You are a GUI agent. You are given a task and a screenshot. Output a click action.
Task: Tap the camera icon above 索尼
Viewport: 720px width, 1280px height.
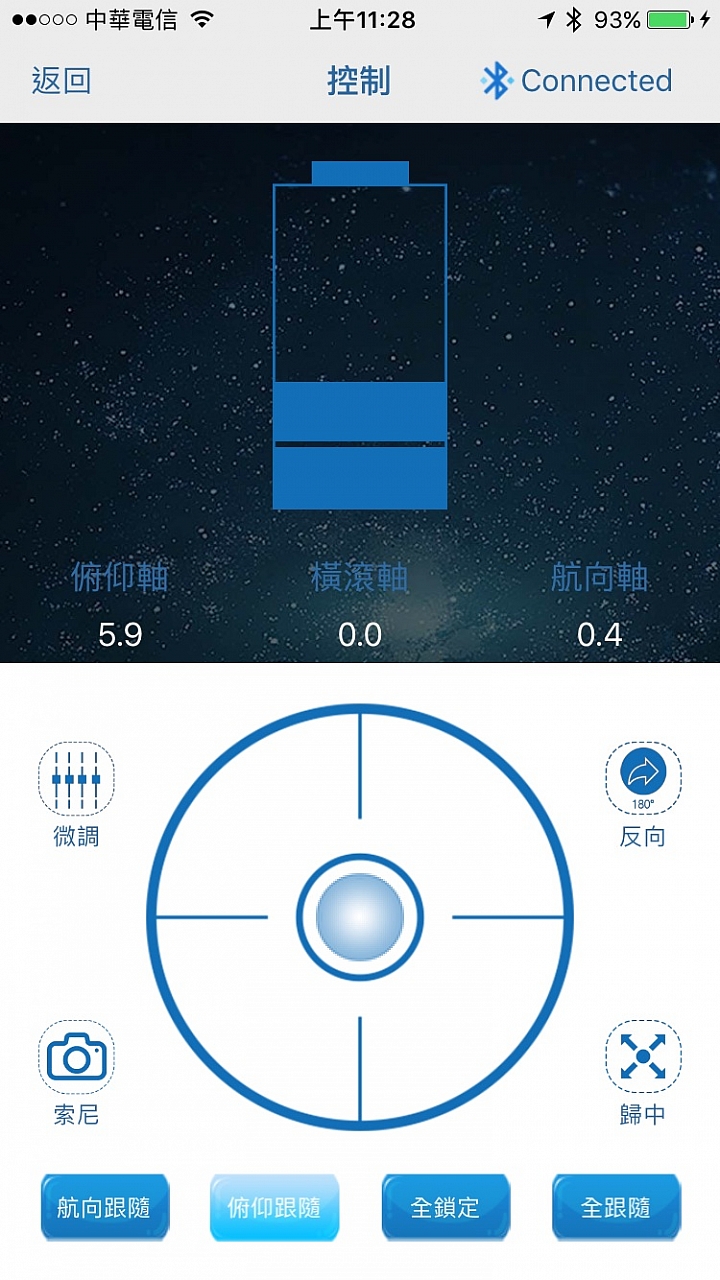coord(75,1055)
